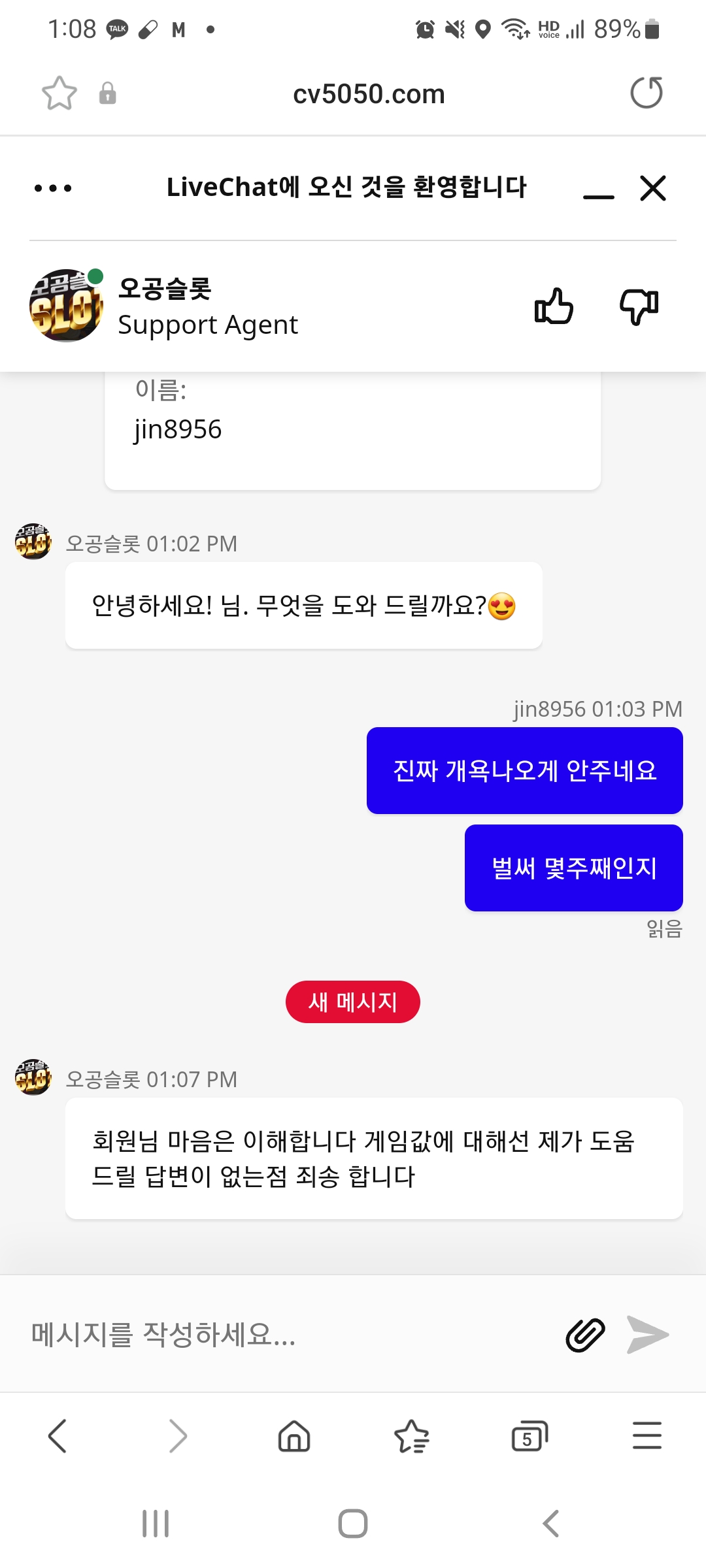This screenshot has width=706, height=1568.
Task: Reload the cv5050.com page
Action: (x=646, y=93)
